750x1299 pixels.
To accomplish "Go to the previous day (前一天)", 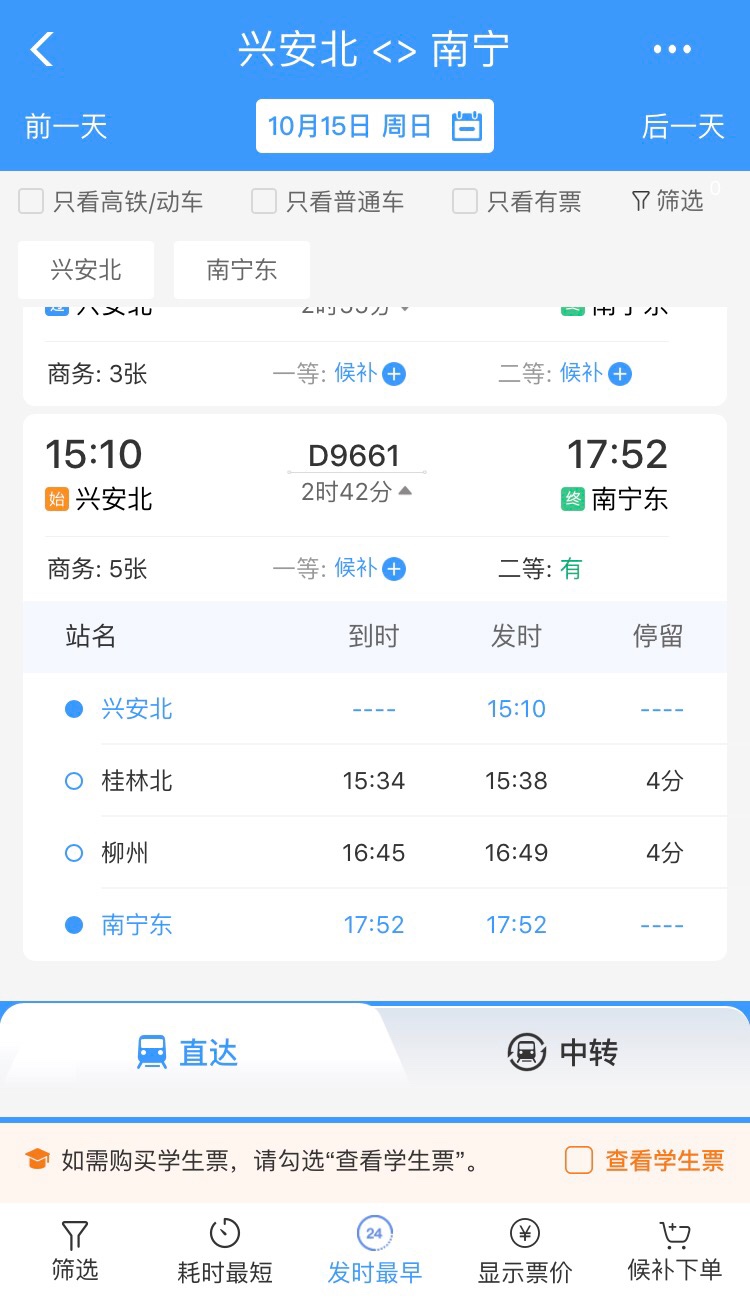I will pos(66,127).
